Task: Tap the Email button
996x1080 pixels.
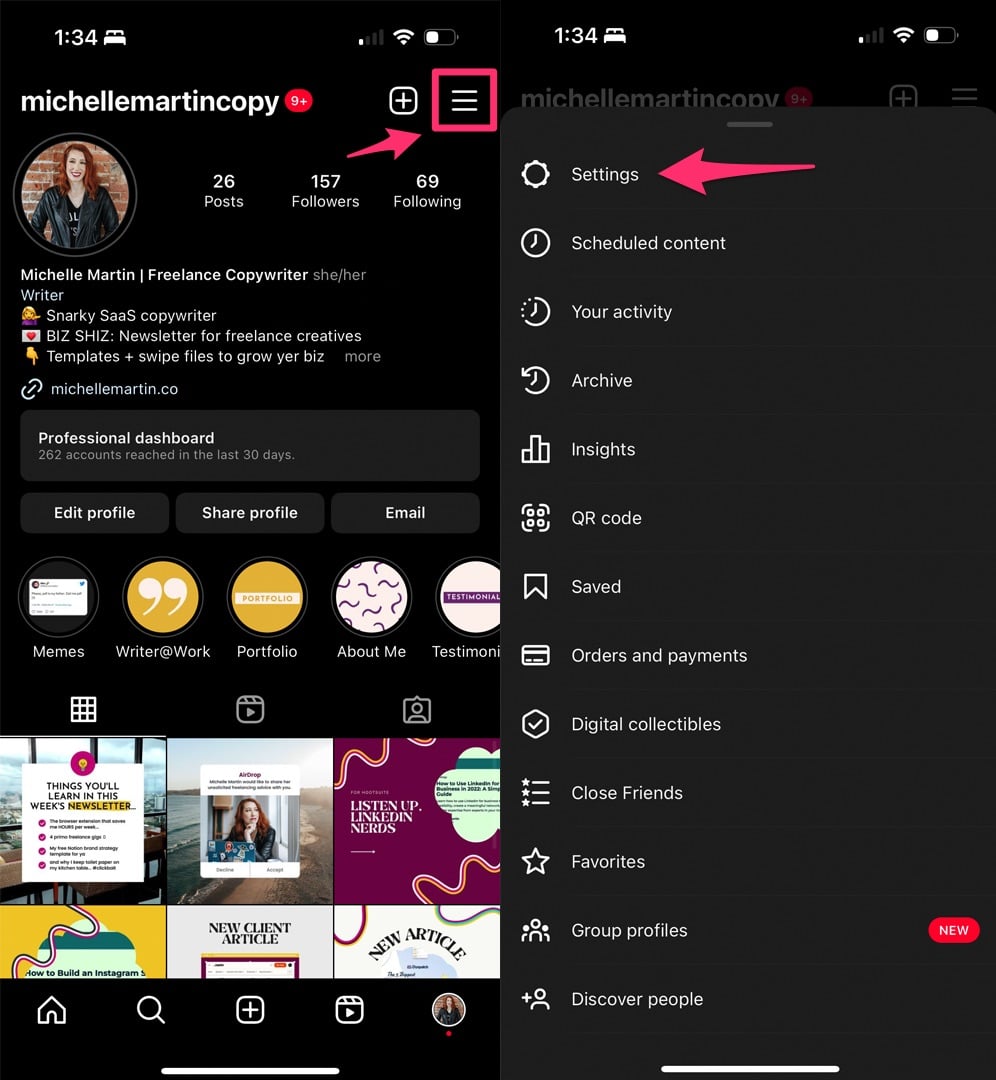Action: click(x=405, y=513)
